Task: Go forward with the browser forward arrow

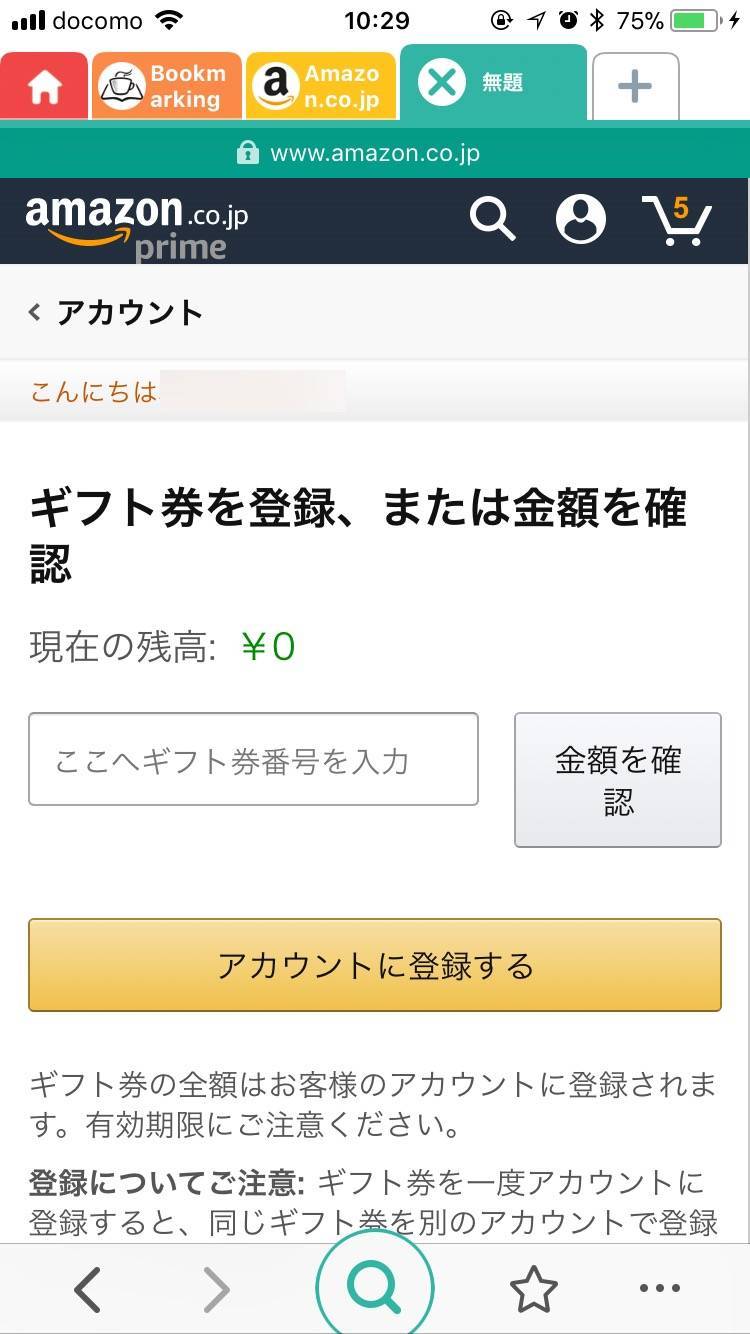Action: (x=216, y=1290)
